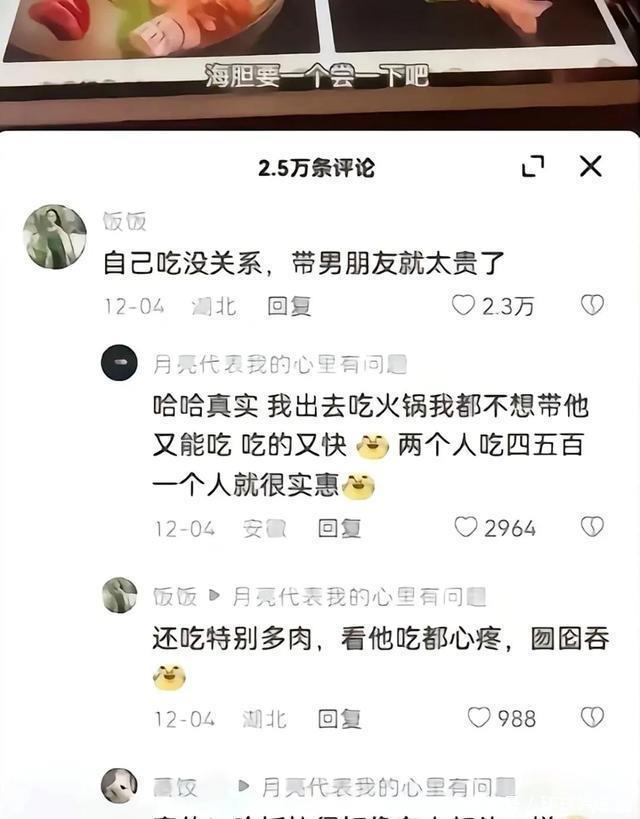Dislike the comment with 2.3万 likes
640x819 pixels.
pyautogui.click(x=592, y=306)
